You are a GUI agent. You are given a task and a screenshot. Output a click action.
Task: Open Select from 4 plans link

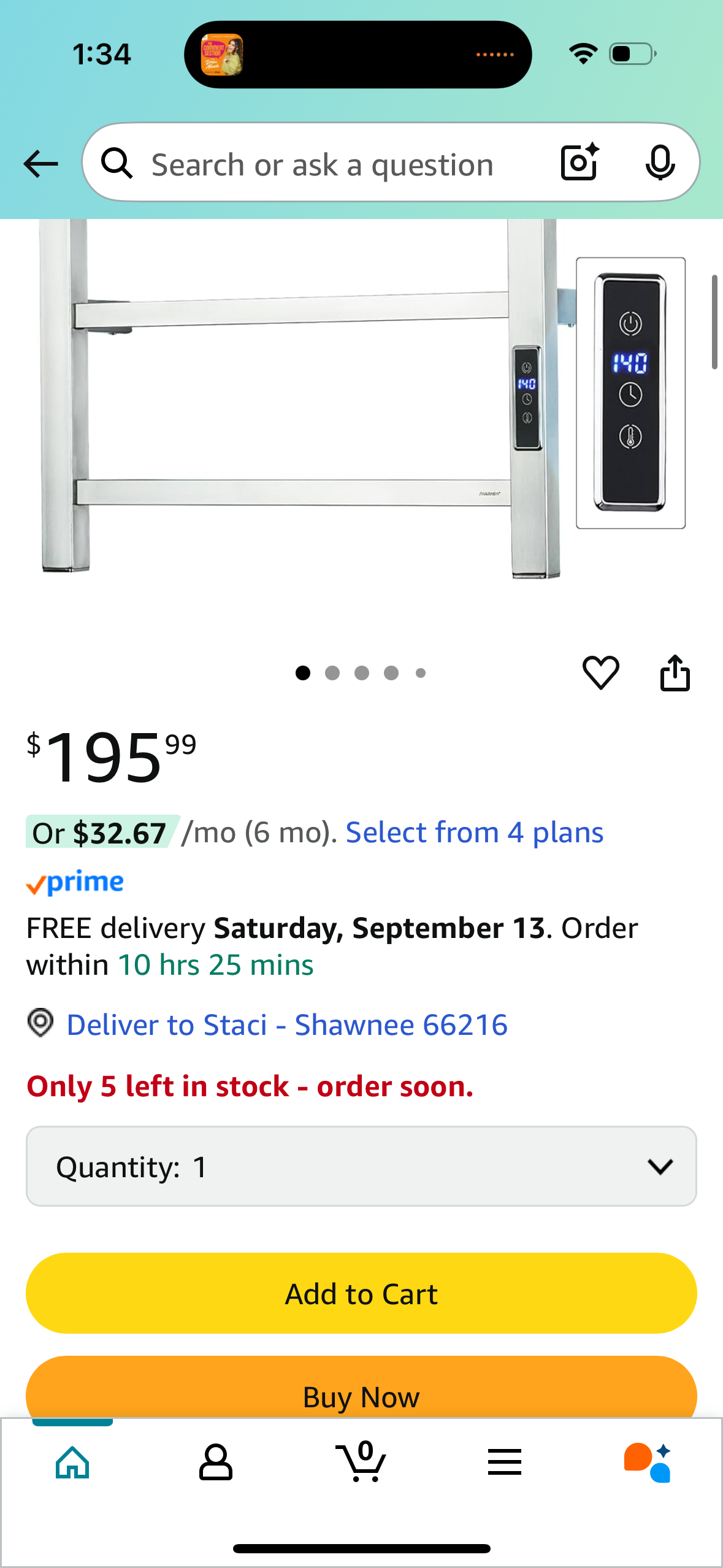point(474,832)
